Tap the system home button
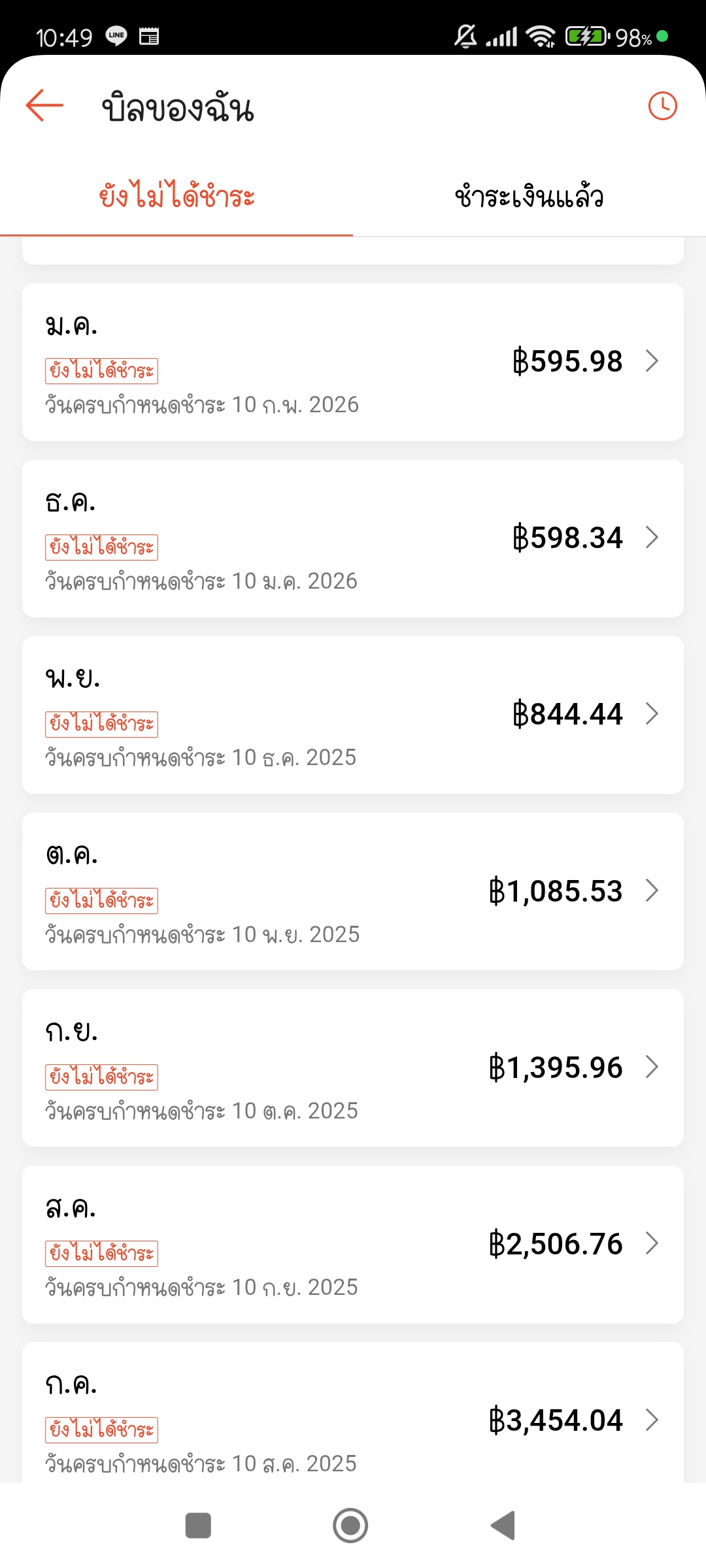The image size is (706, 1568). click(350, 1526)
